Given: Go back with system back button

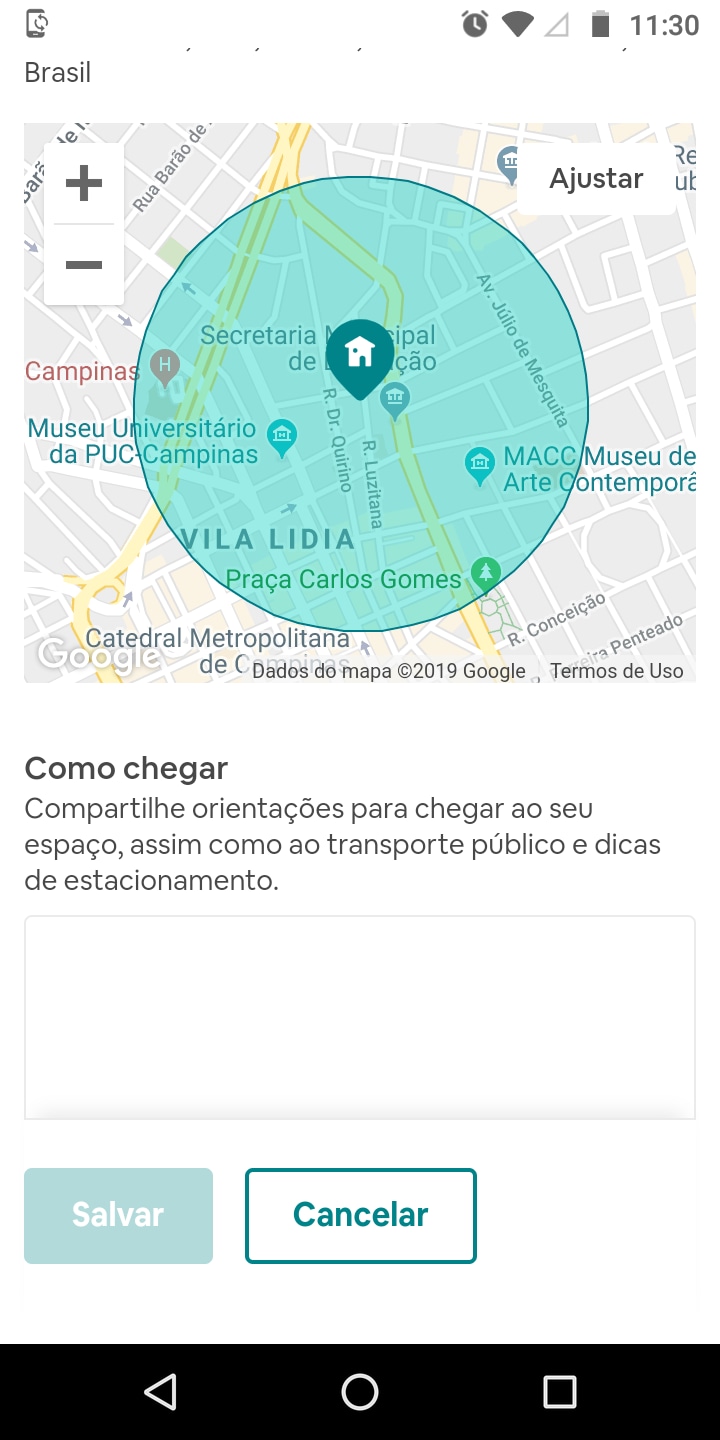Looking at the screenshot, I should (x=160, y=1392).
